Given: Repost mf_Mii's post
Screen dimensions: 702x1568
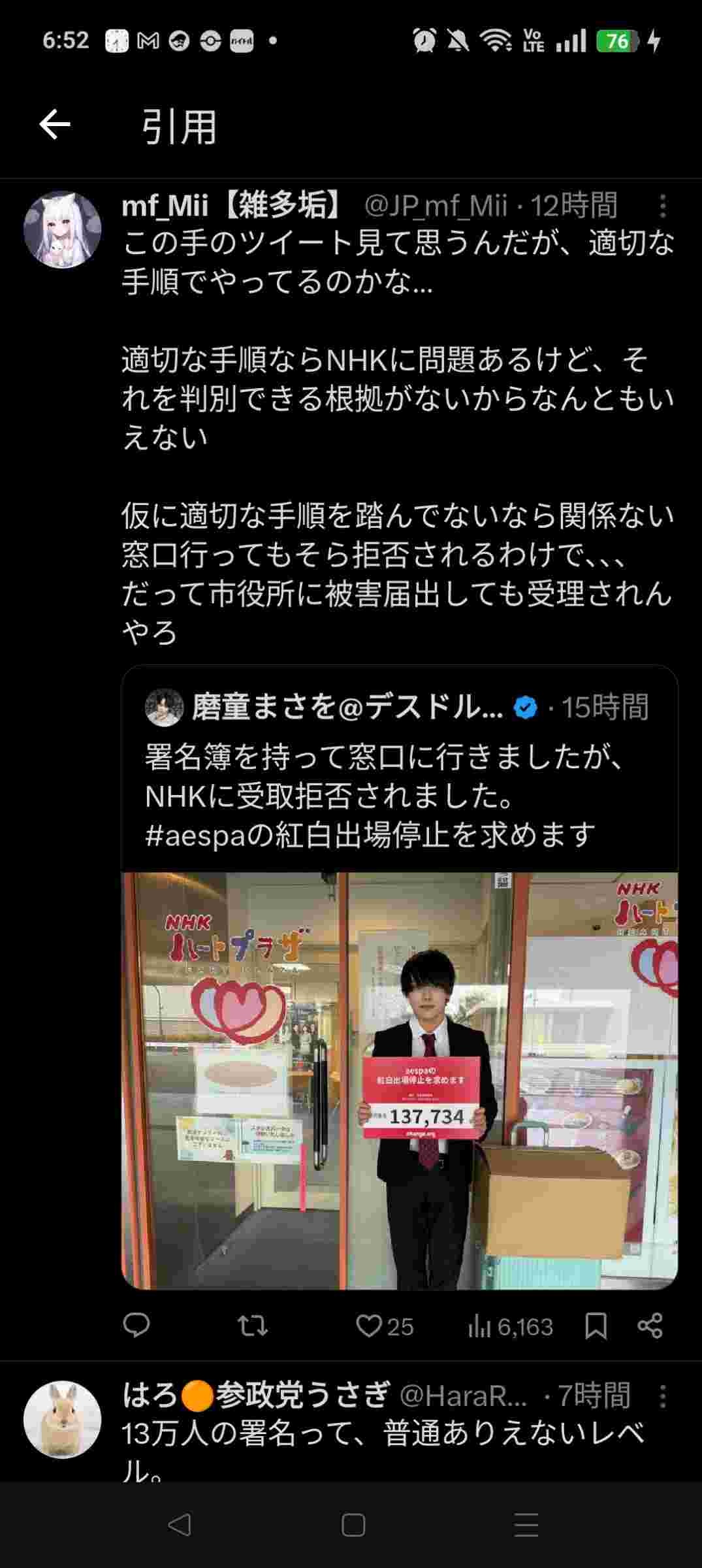Looking at the screenshot, I should click(x=252, y=1326).
